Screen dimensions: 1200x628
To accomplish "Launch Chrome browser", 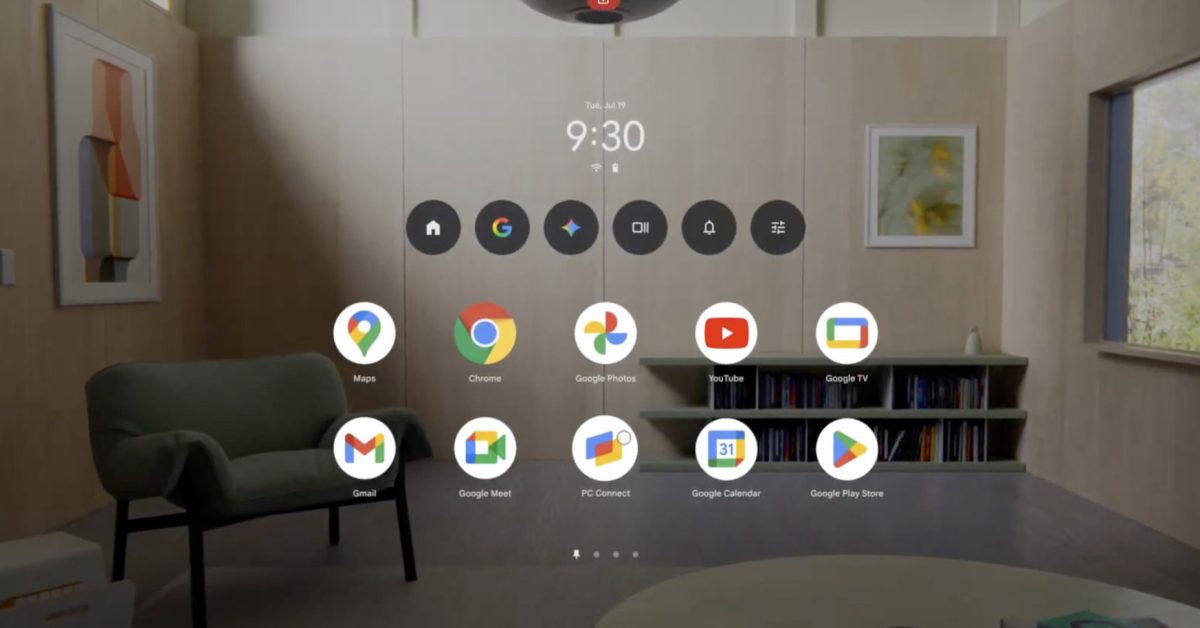I will click(485, 333).
